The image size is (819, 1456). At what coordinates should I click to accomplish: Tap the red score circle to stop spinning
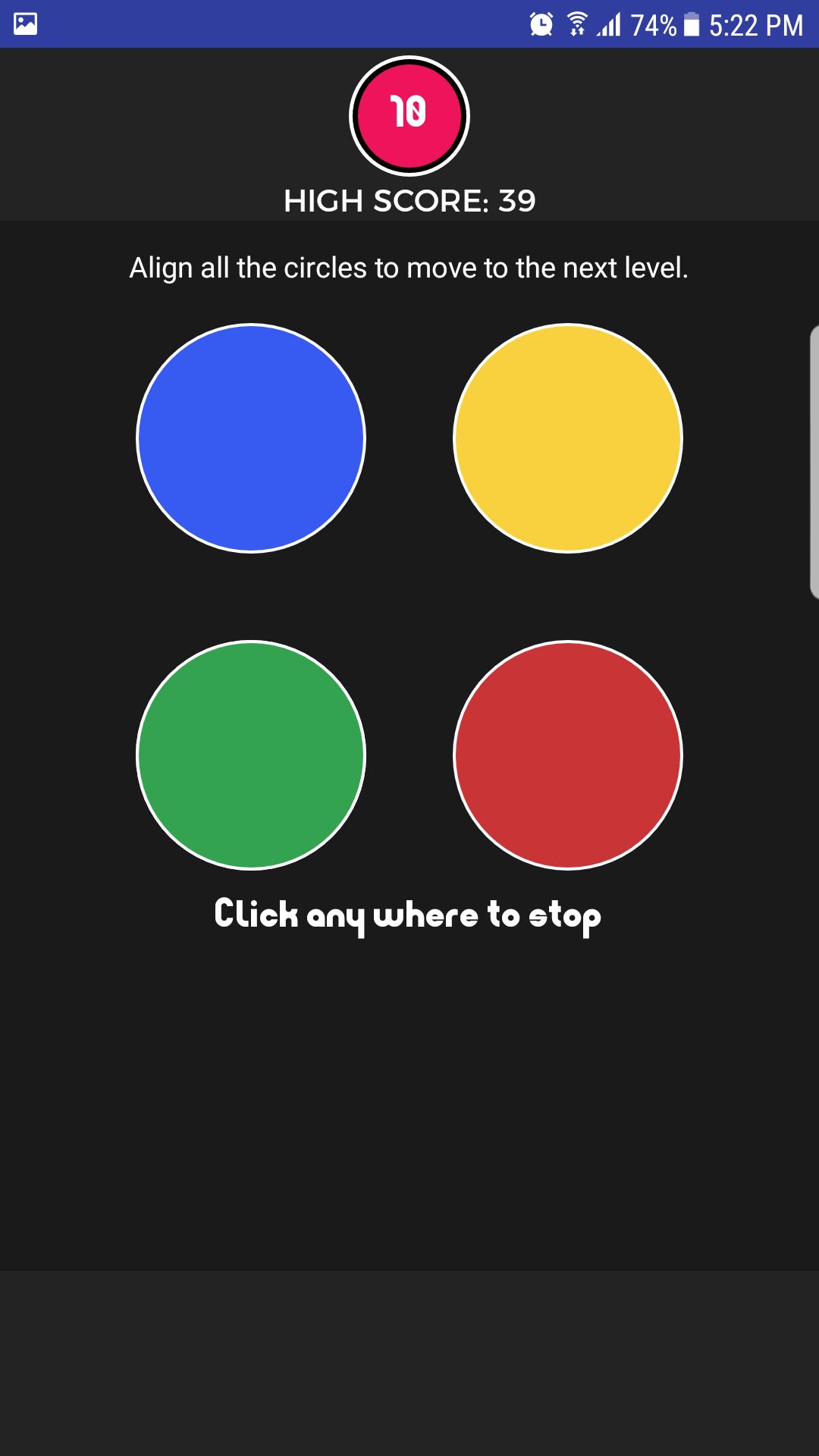[x=409, y=115]
